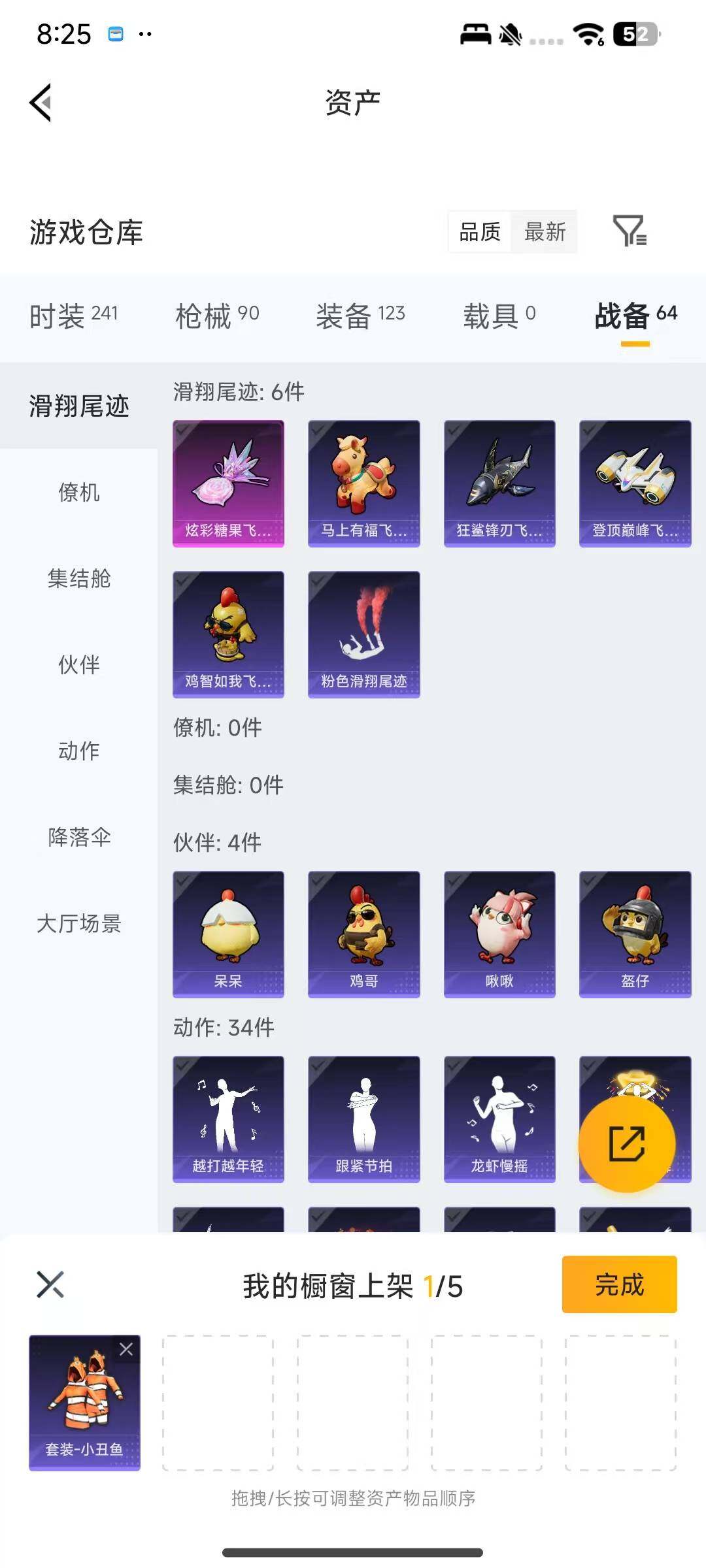Select the 呆呆 chicken companion
706x1568 pixels.
pos(228,933)
